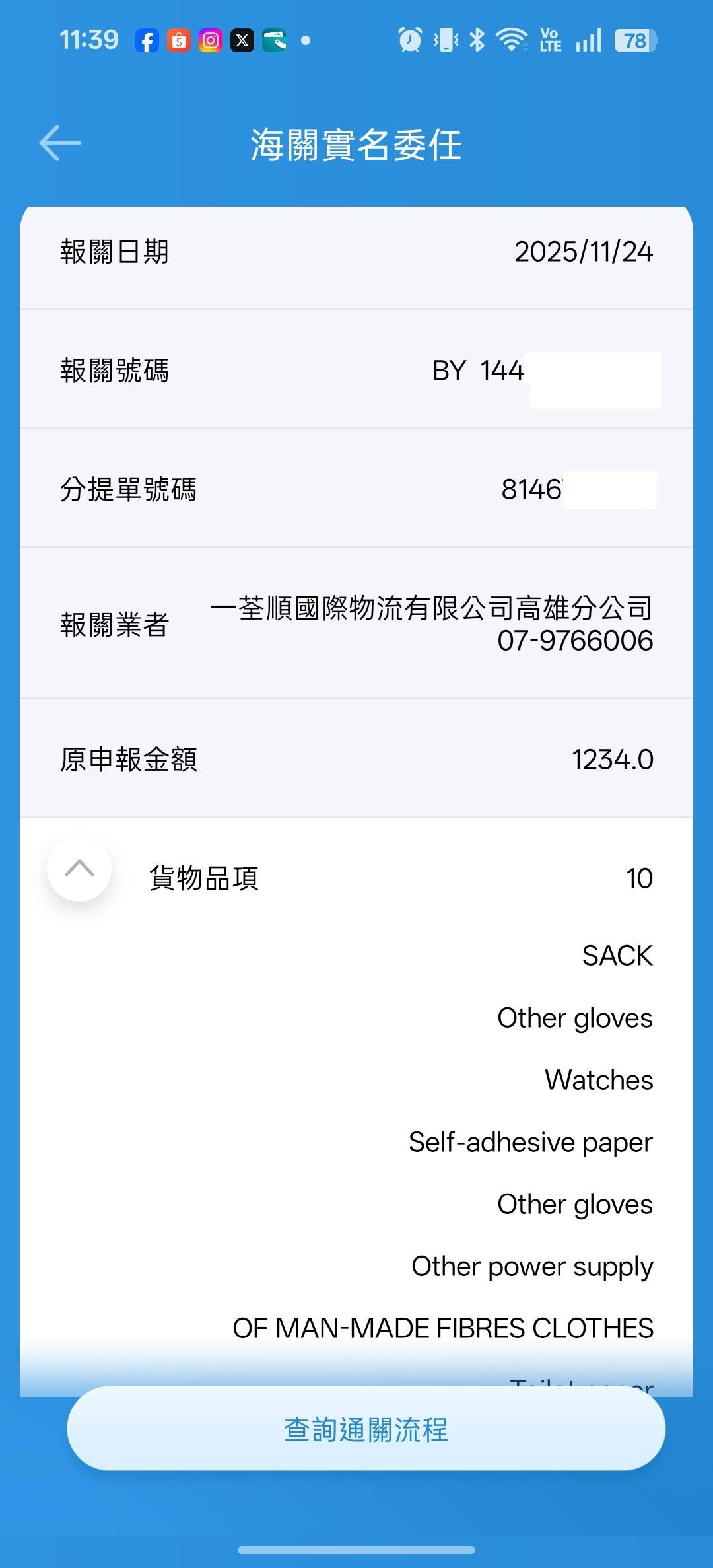Collapse the 貨物品項 item list
Viewport: 713px width, 1568px height.
coord(79,869)
